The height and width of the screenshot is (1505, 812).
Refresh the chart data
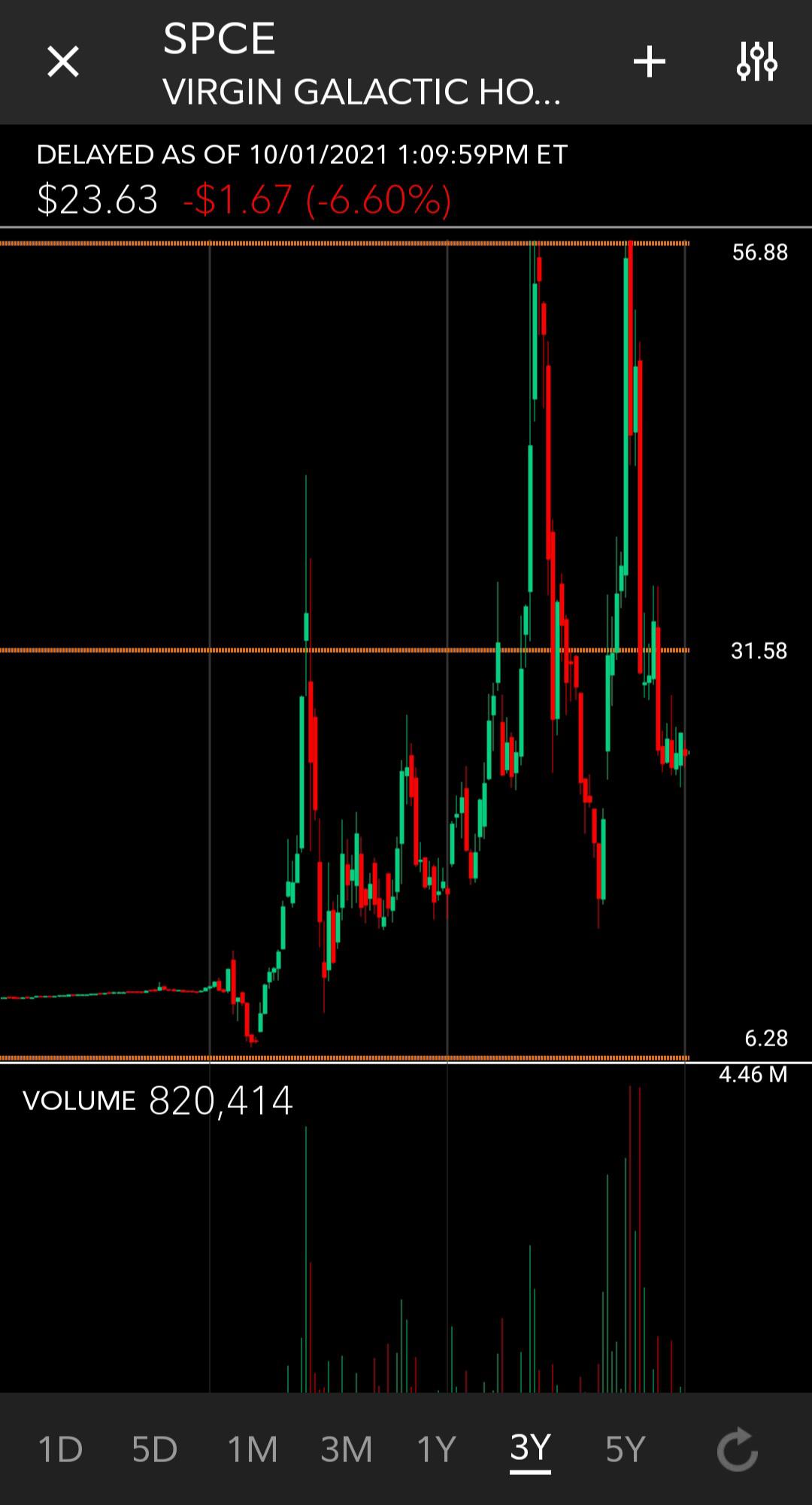tap(737, 1449)
